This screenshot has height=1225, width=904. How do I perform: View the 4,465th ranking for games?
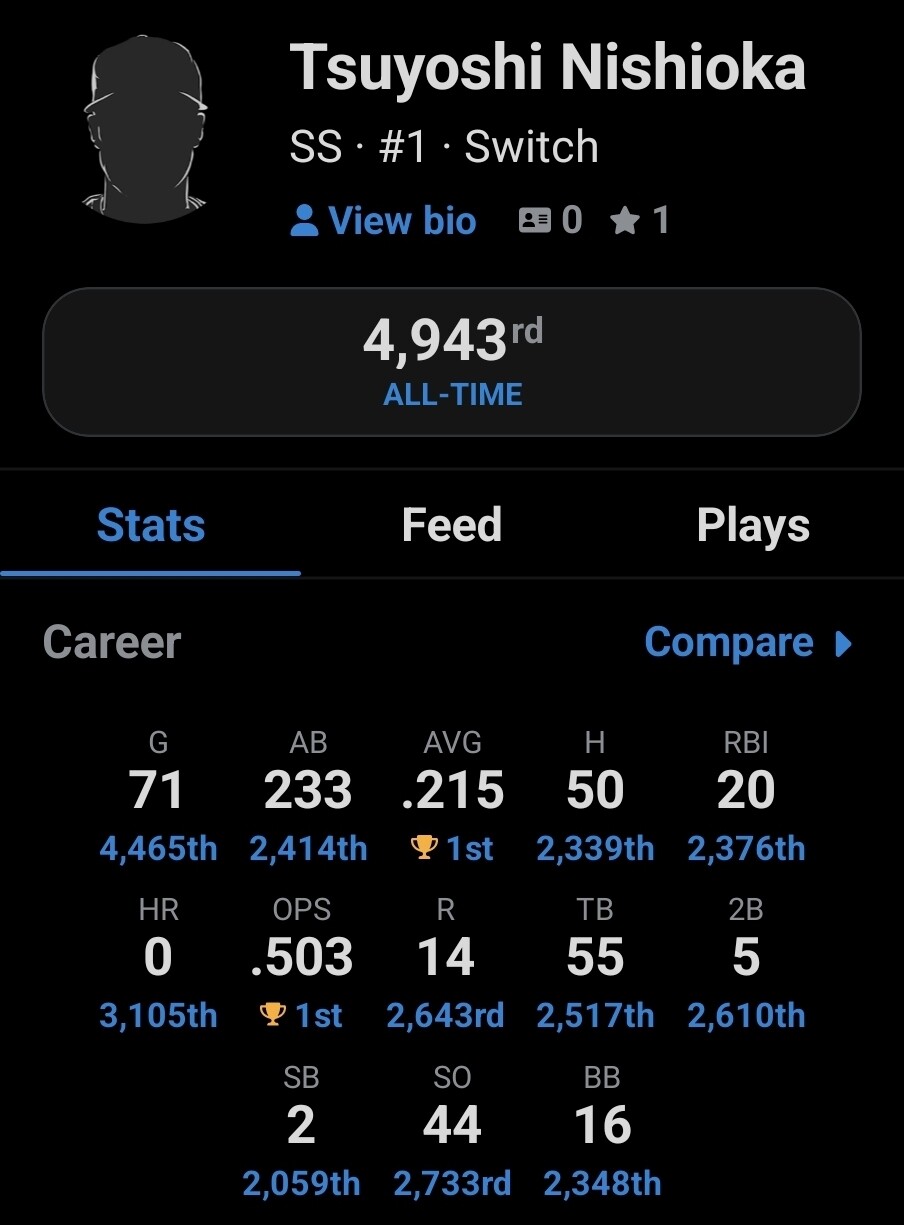[158, 849]
